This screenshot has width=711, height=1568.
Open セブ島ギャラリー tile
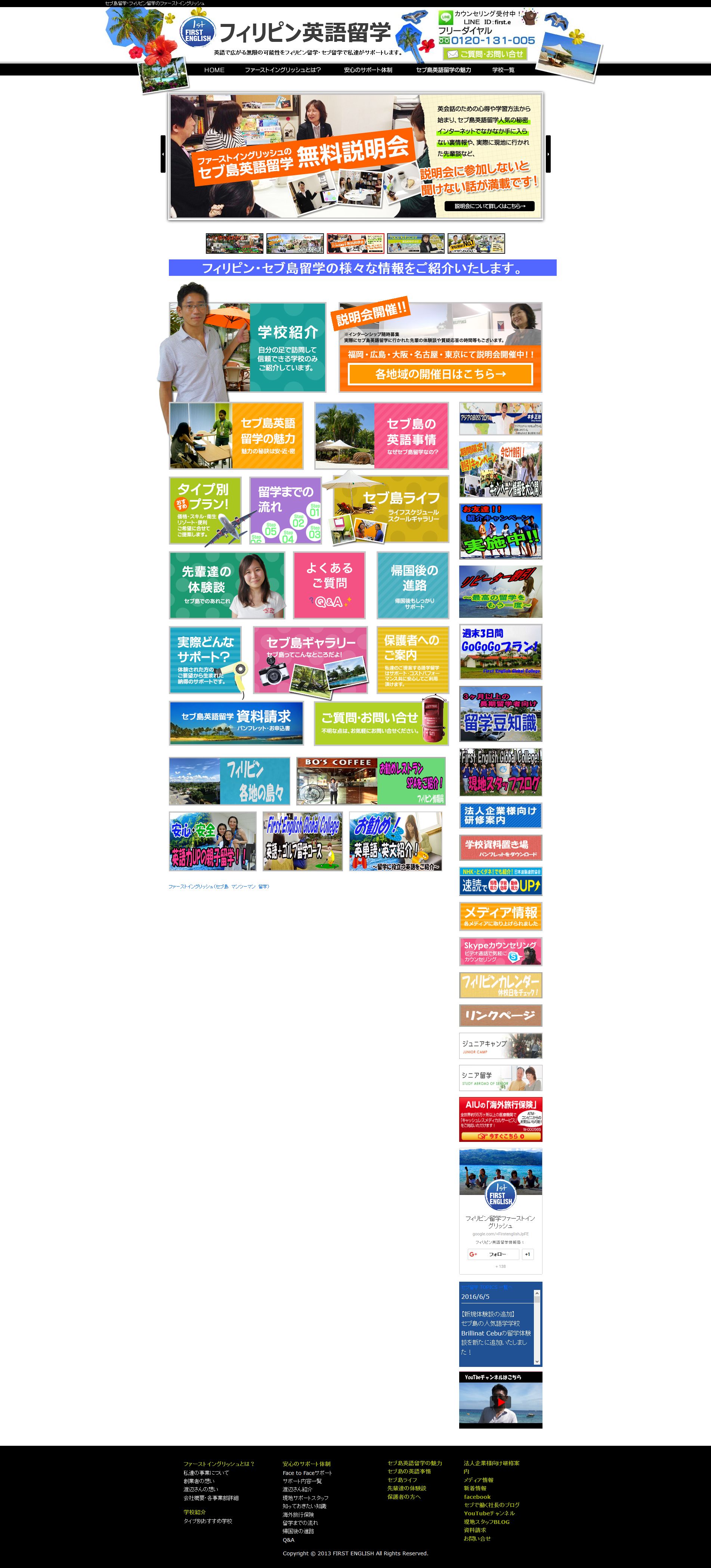click(x=310, y=660)
